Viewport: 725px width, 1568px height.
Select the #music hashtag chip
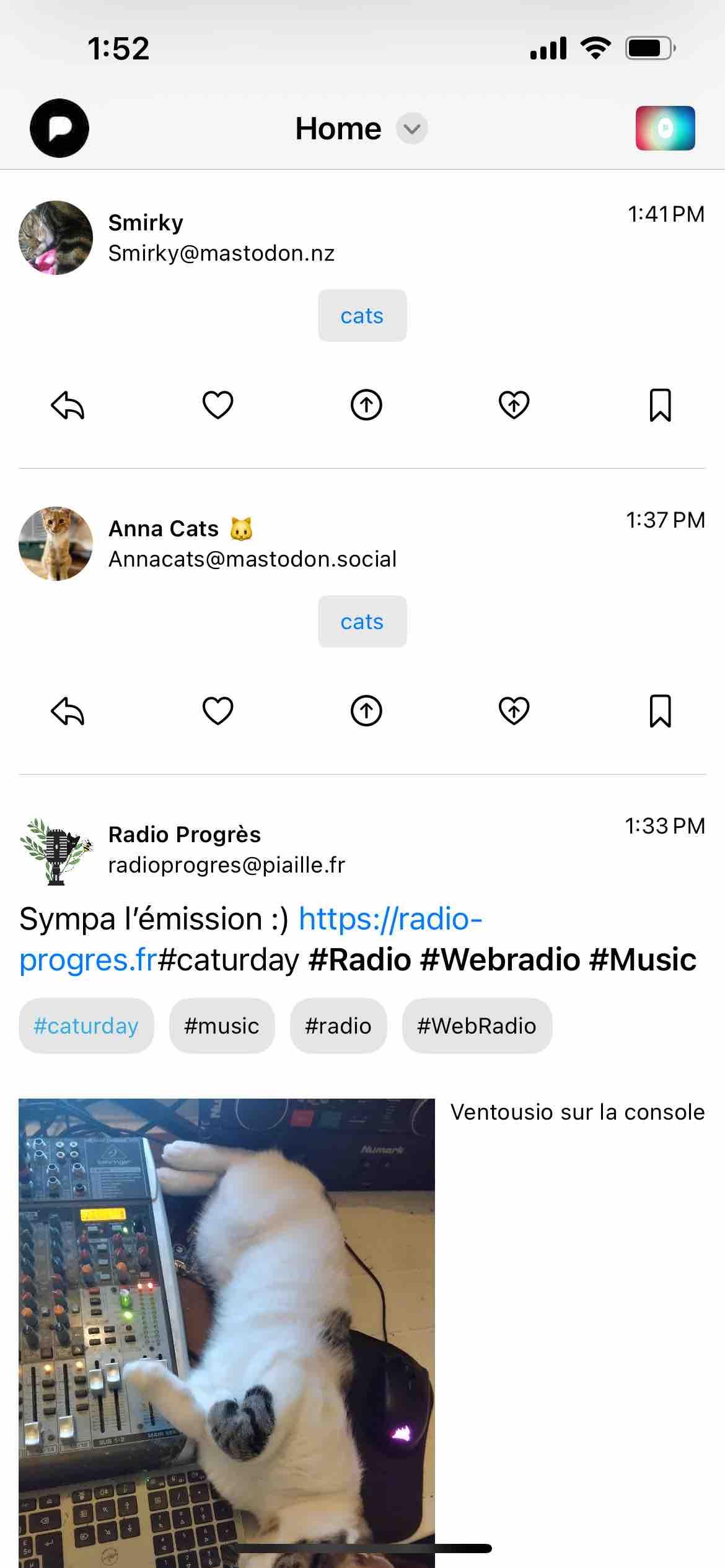221,1026
